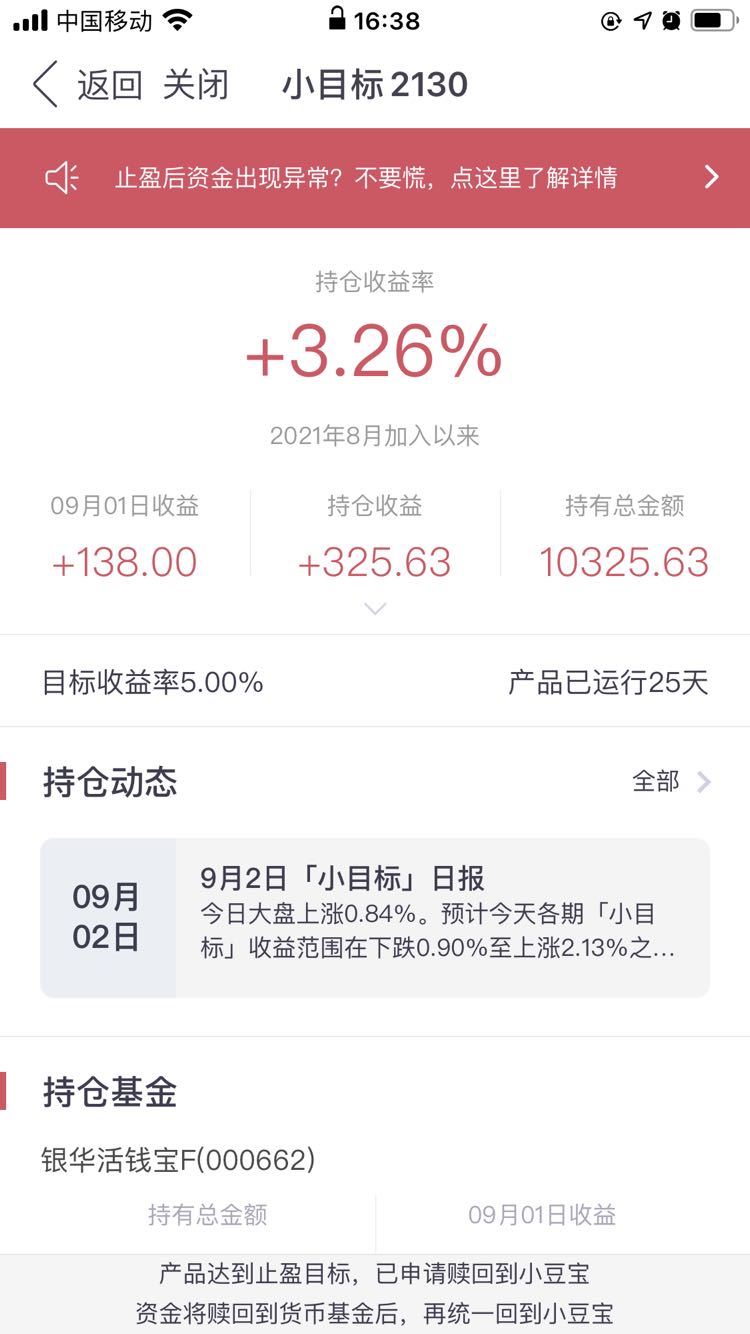Open the 止盈后资金出现异常 notice banner
This screenshot has height=1334, width=750.
pos(375,178)
